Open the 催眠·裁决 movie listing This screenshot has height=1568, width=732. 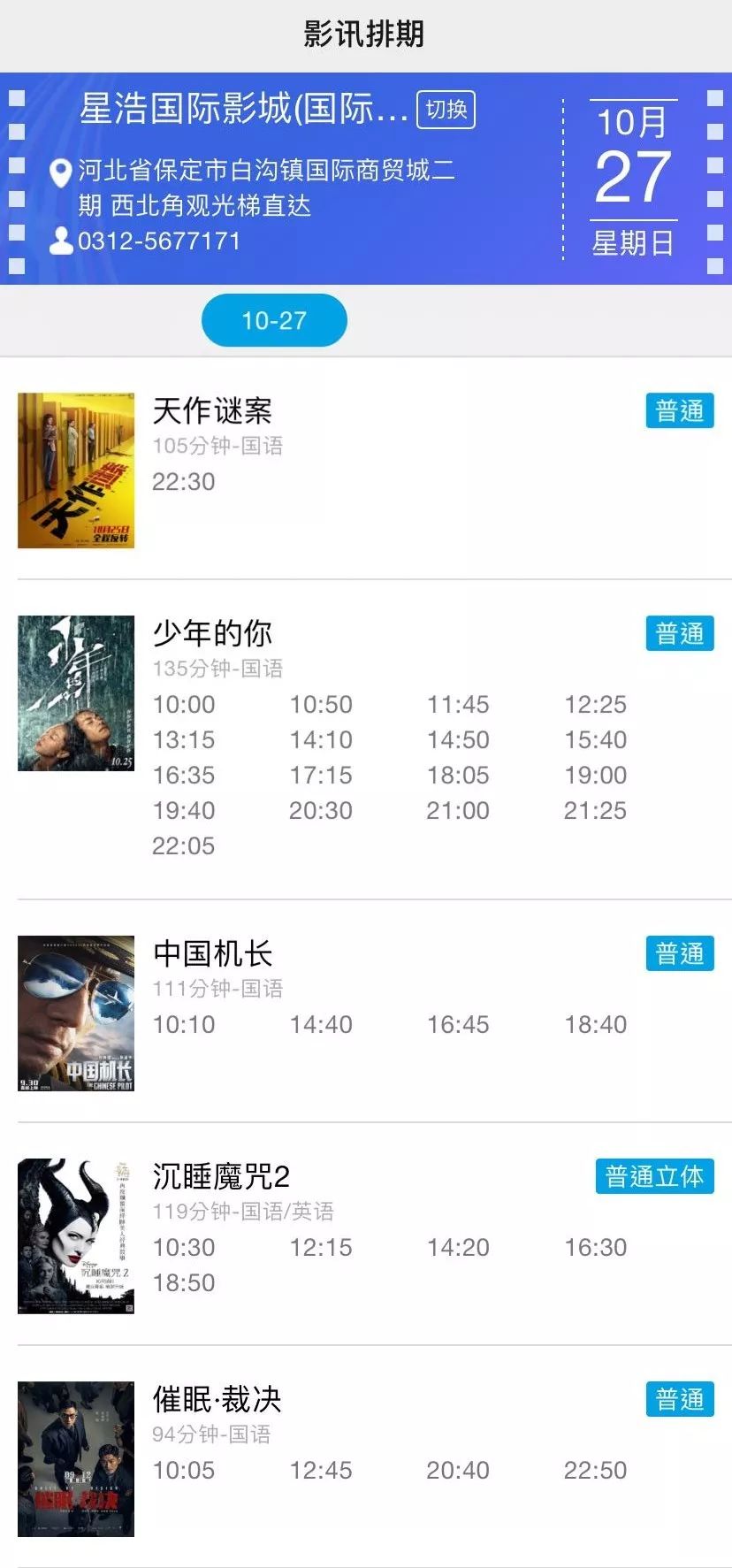217,1399
